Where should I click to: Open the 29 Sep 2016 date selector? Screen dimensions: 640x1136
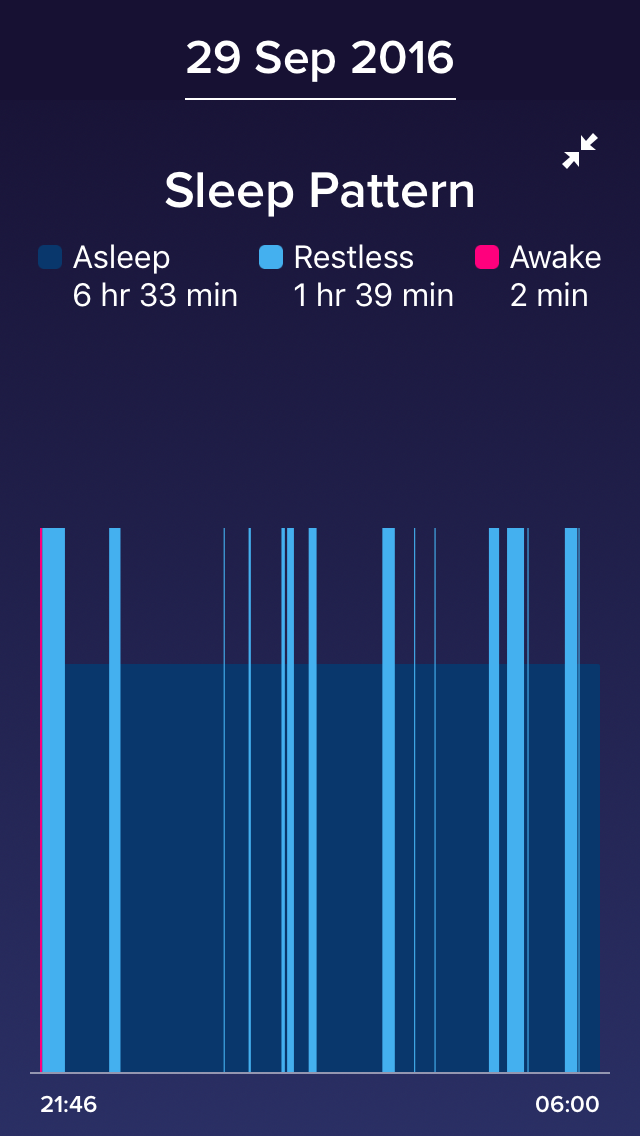320,60
